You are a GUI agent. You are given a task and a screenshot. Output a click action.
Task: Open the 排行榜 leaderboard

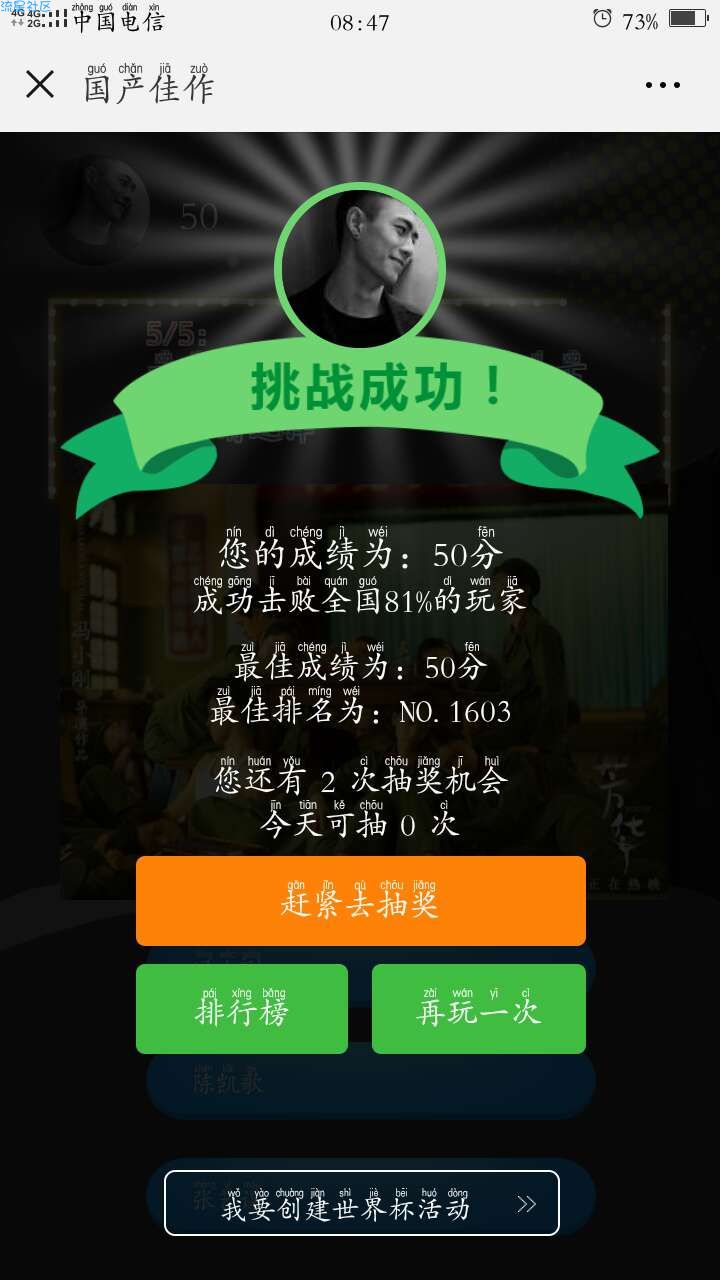tap(242, 1009)
